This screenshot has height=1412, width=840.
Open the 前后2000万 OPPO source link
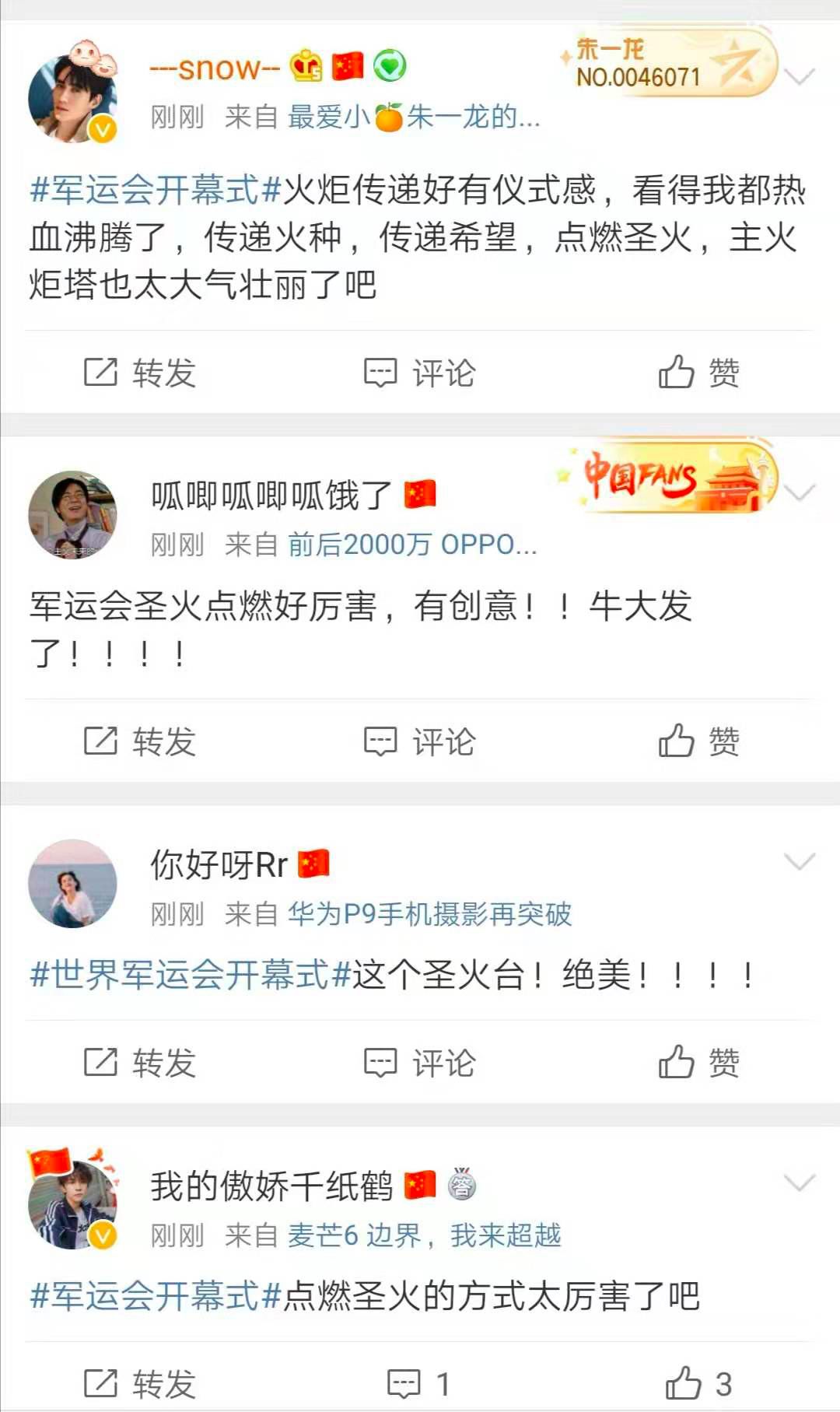point(412,545)
